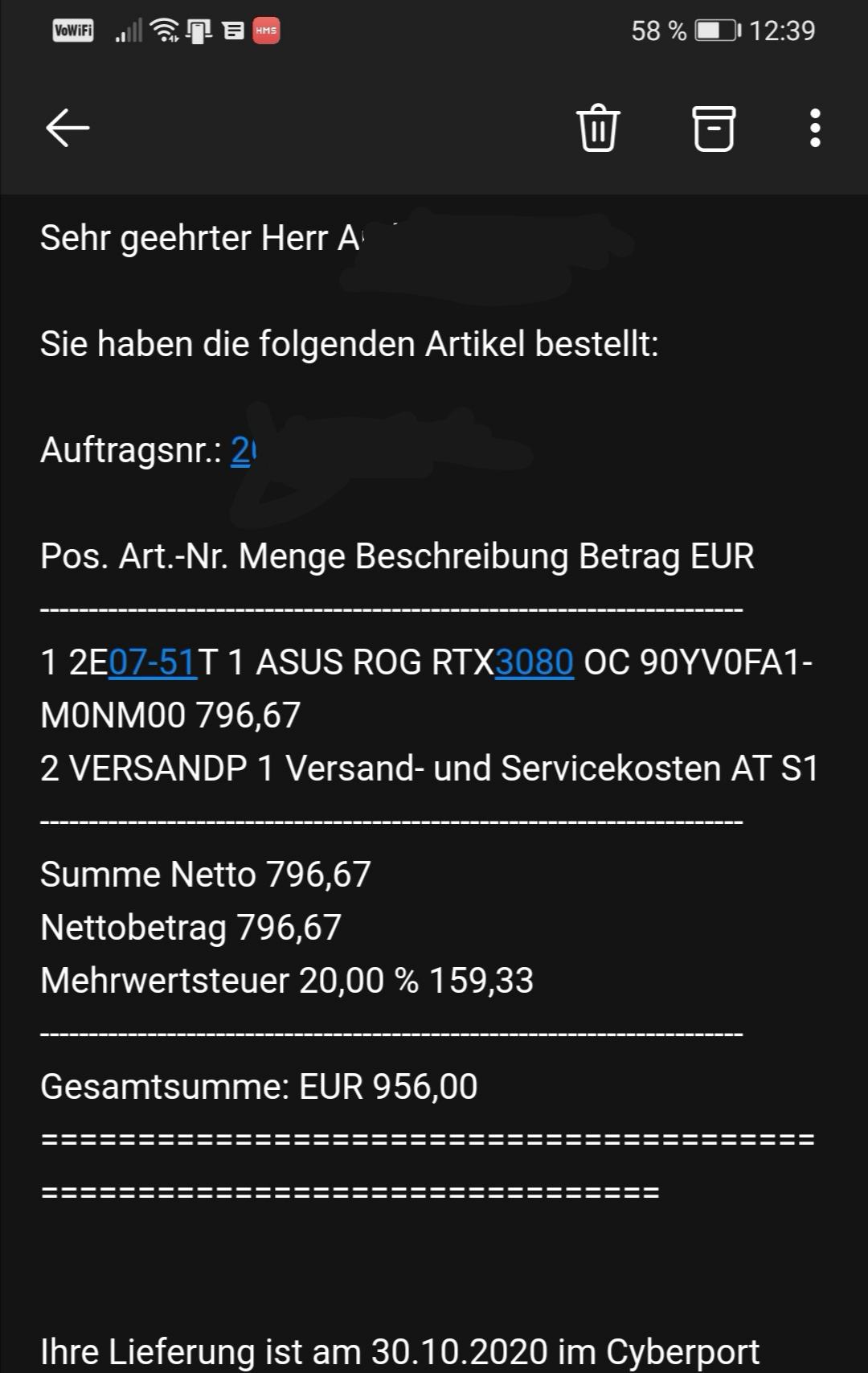The image size is (868, 1373).
Task: Tap the underlined 3080 link
Action: 534,663
